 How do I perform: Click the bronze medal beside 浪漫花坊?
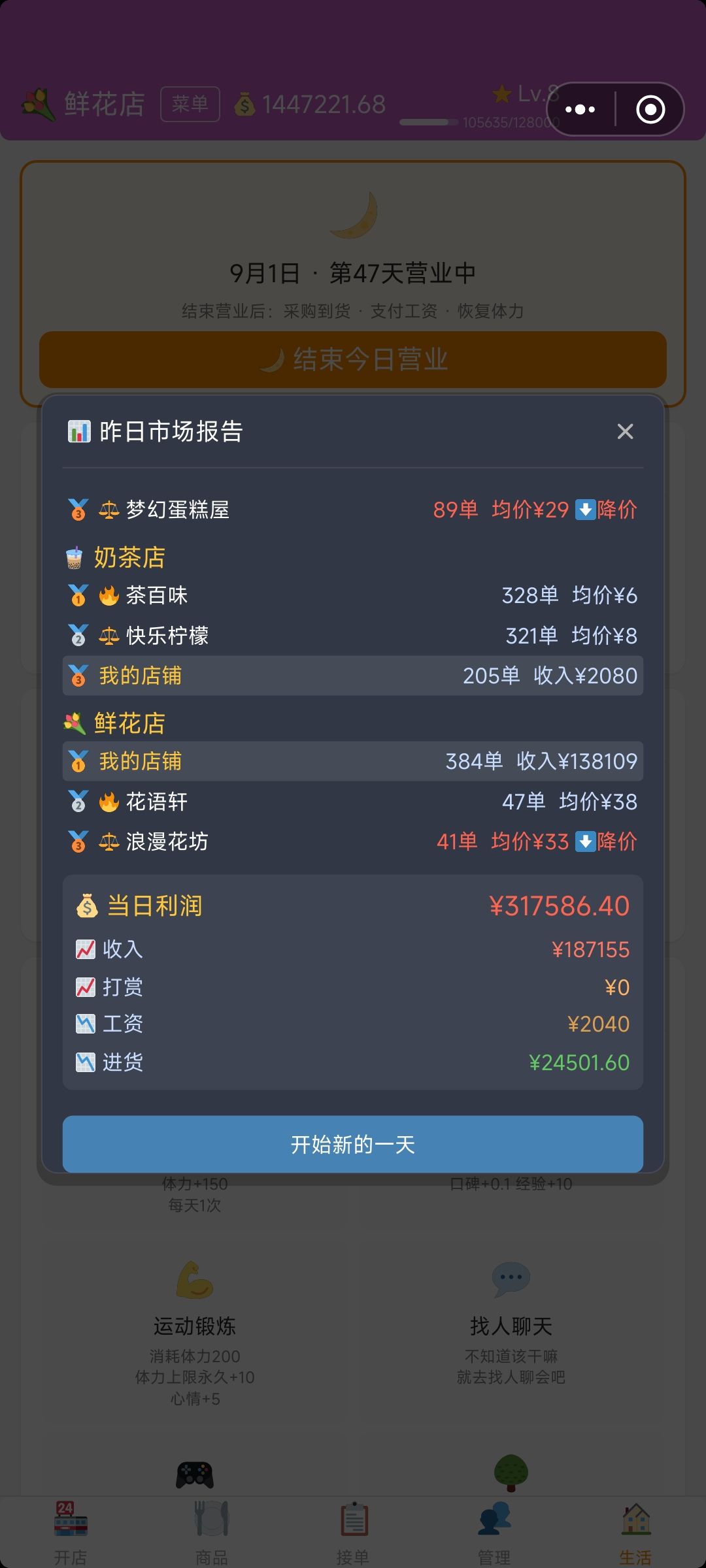pos(78,841)
